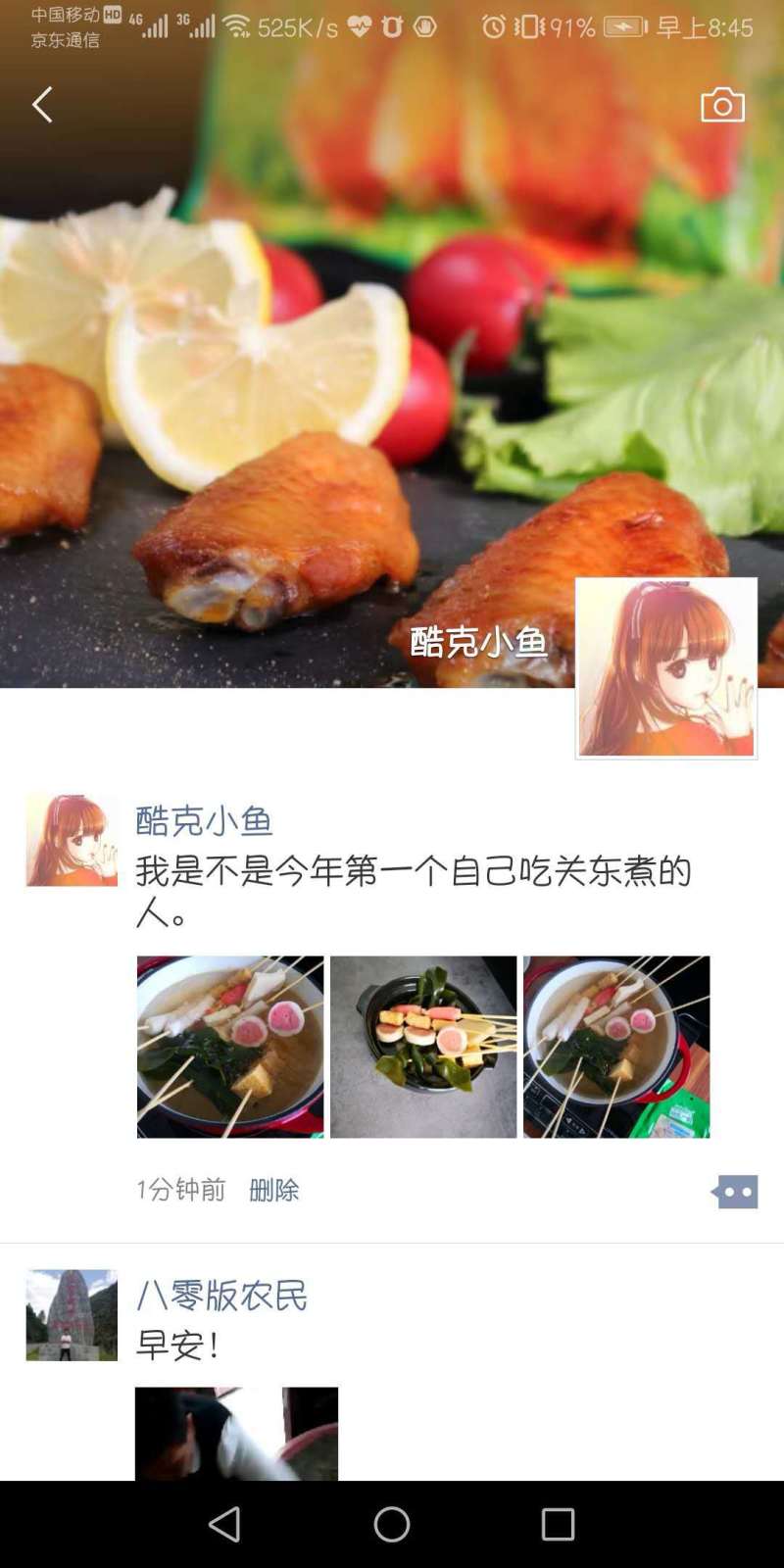View the first 关东煮 photo in the post
This screenshot has width=784, height=1568.
click(x=230, y=1047)
